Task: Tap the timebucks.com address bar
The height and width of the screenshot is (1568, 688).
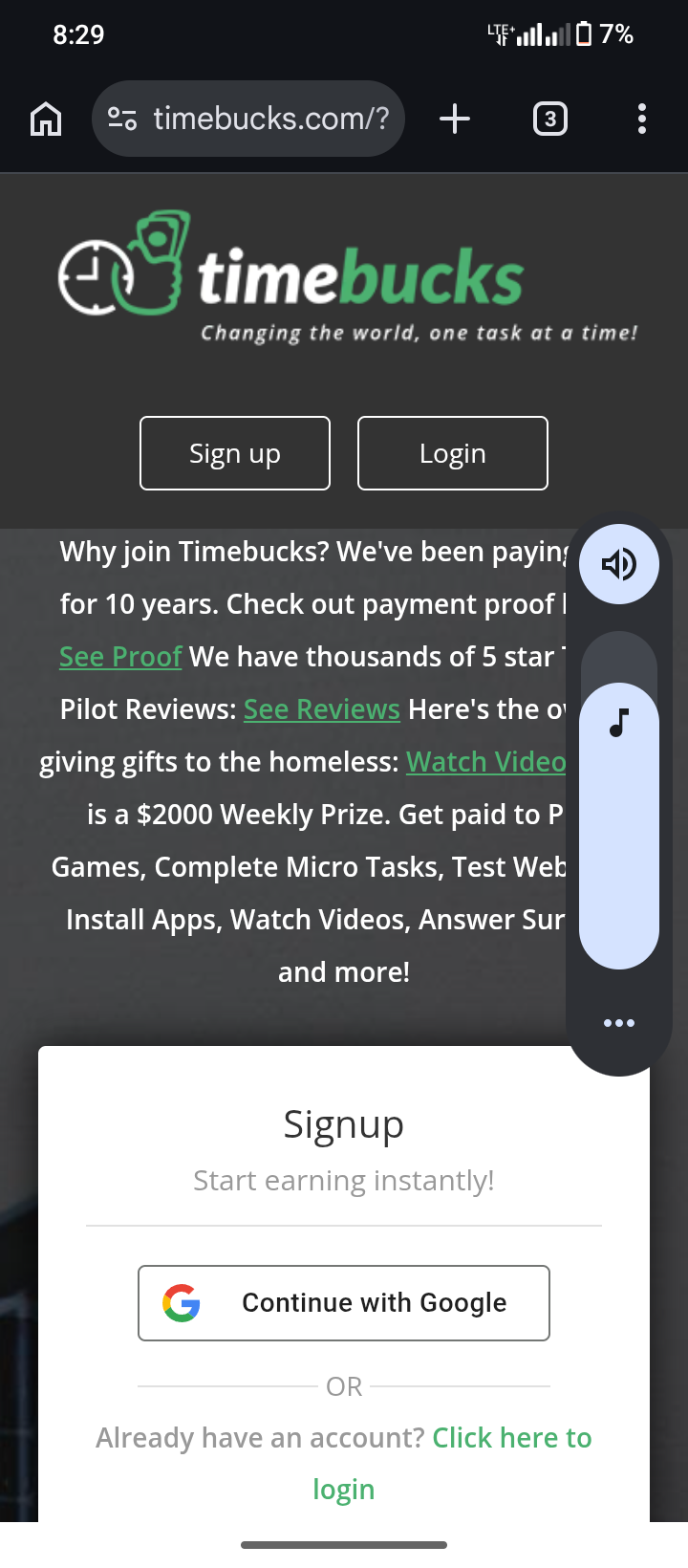Action: (x=270, y=119)
